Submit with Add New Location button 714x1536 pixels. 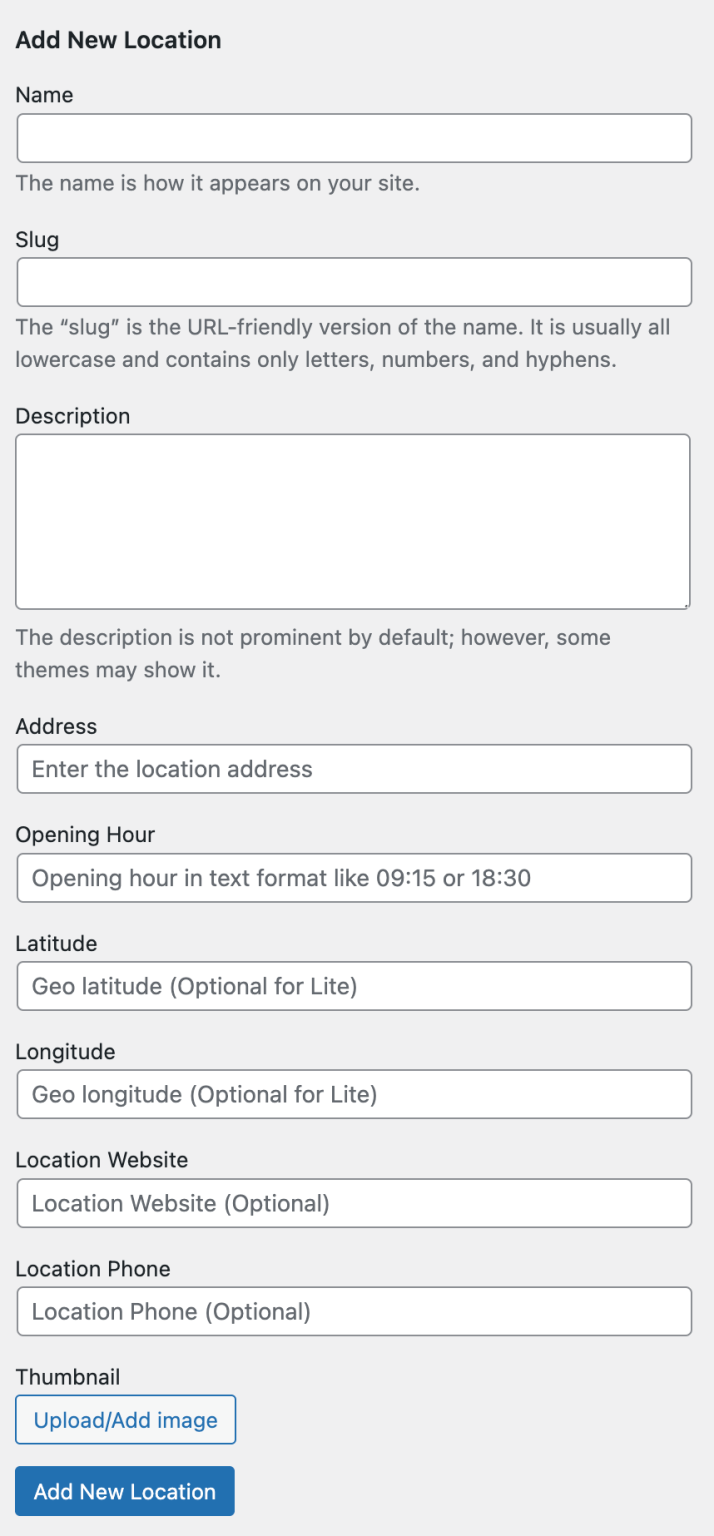[x=125, y=1491]
